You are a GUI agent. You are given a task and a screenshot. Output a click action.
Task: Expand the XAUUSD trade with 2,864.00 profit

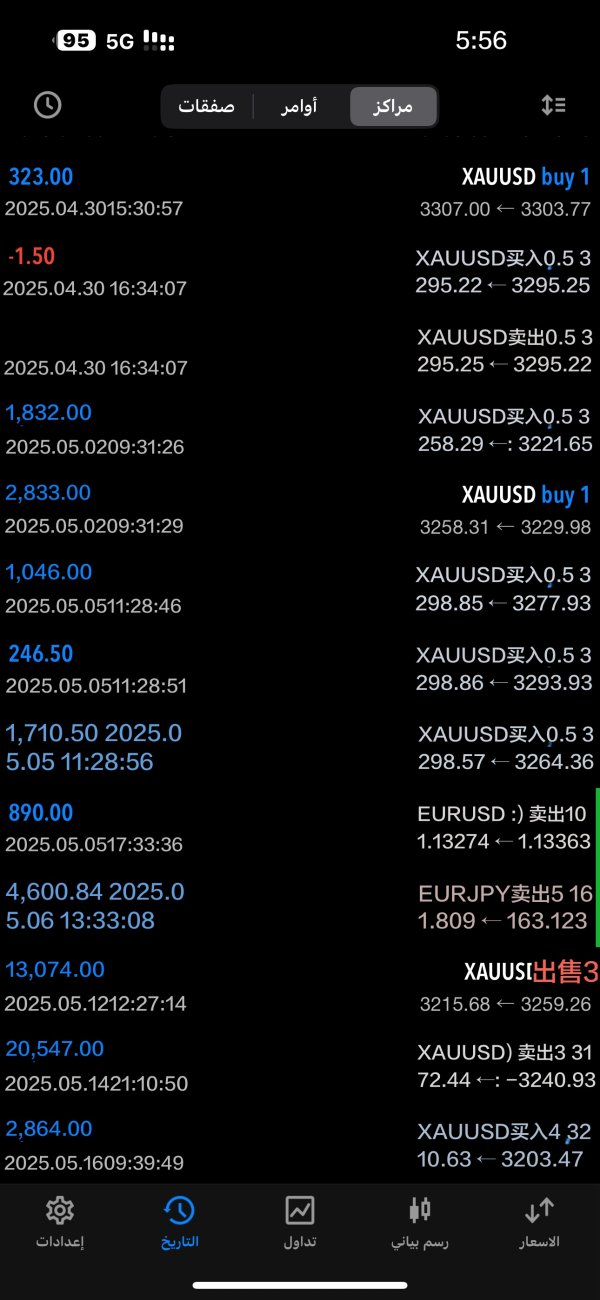(300, 1145)
